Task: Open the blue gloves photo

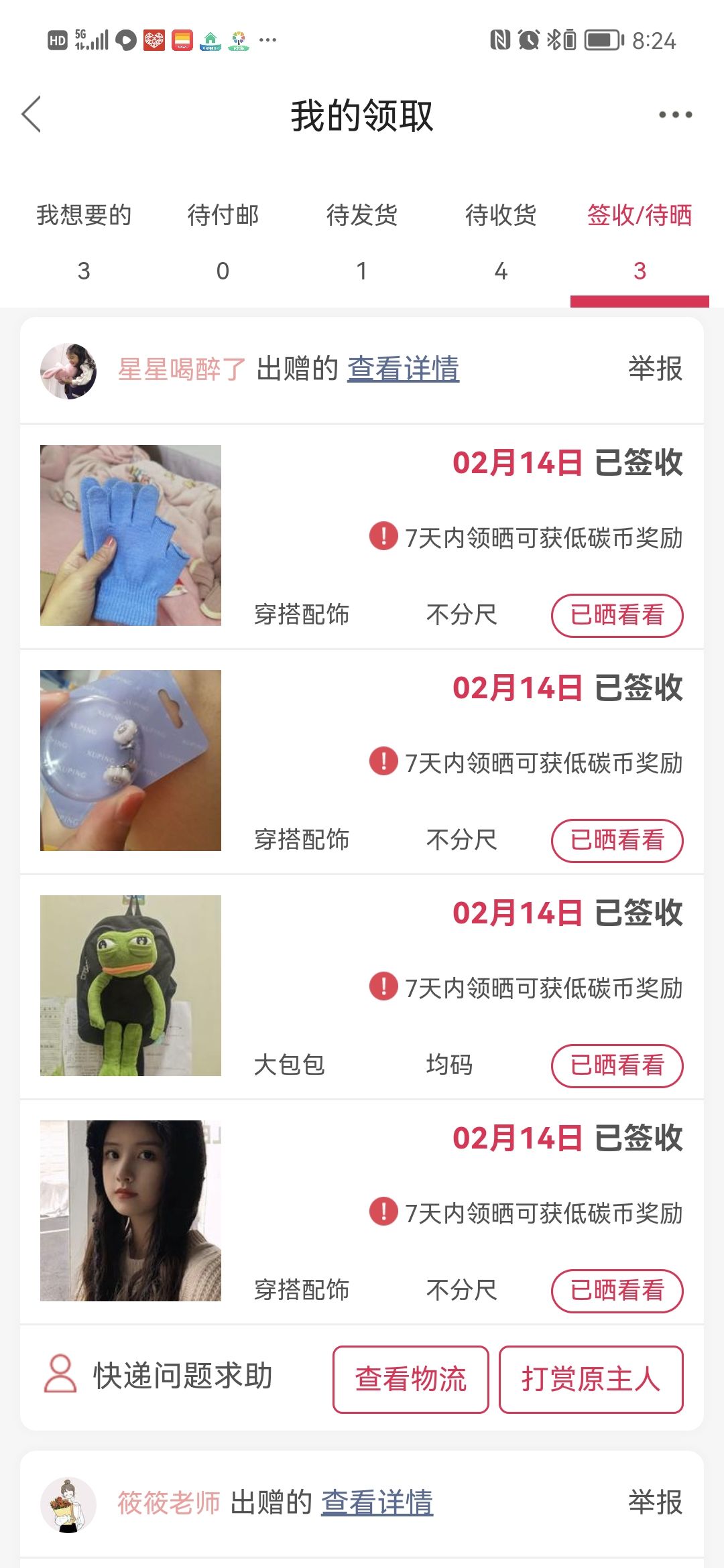Action: (131, 535)
